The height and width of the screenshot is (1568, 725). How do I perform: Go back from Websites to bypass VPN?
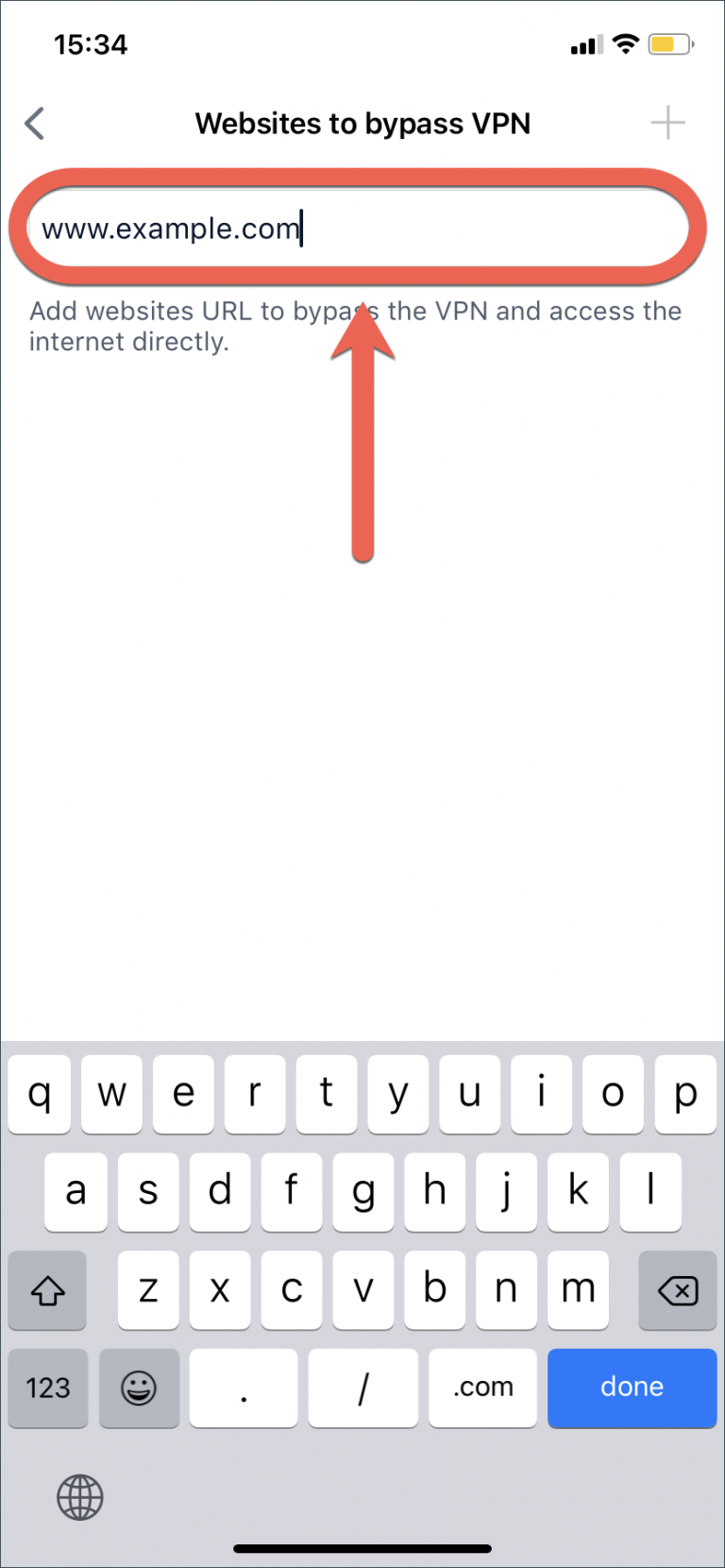[x=35, y=124]
